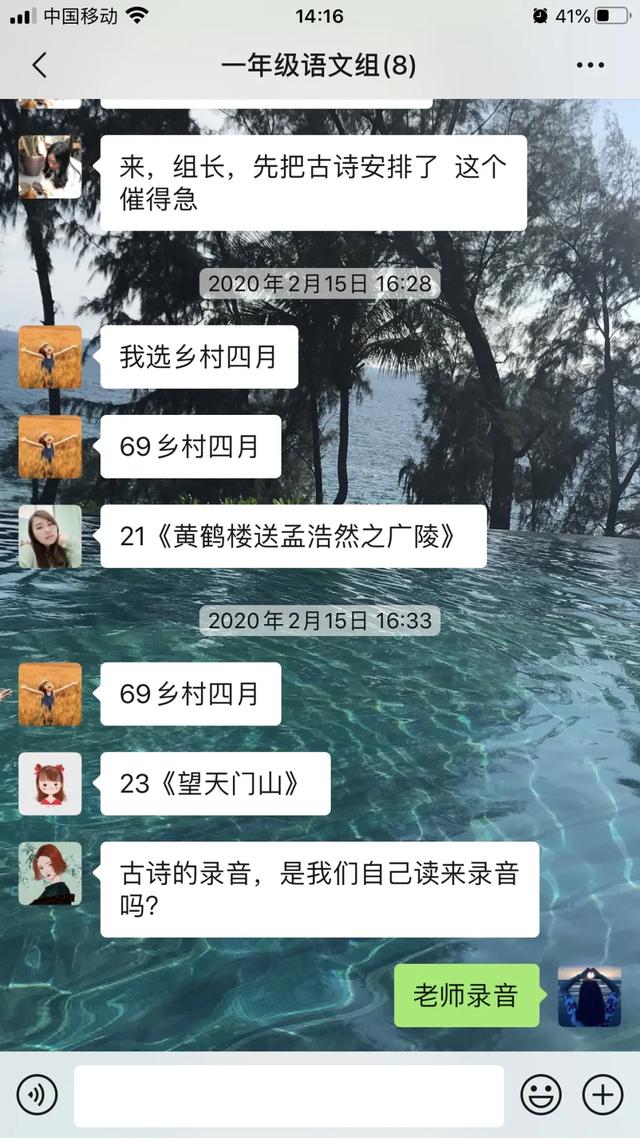Open my own avatar beside 老师录音
The width and height of the screenshot is (640, 1138).
(589, 996)
